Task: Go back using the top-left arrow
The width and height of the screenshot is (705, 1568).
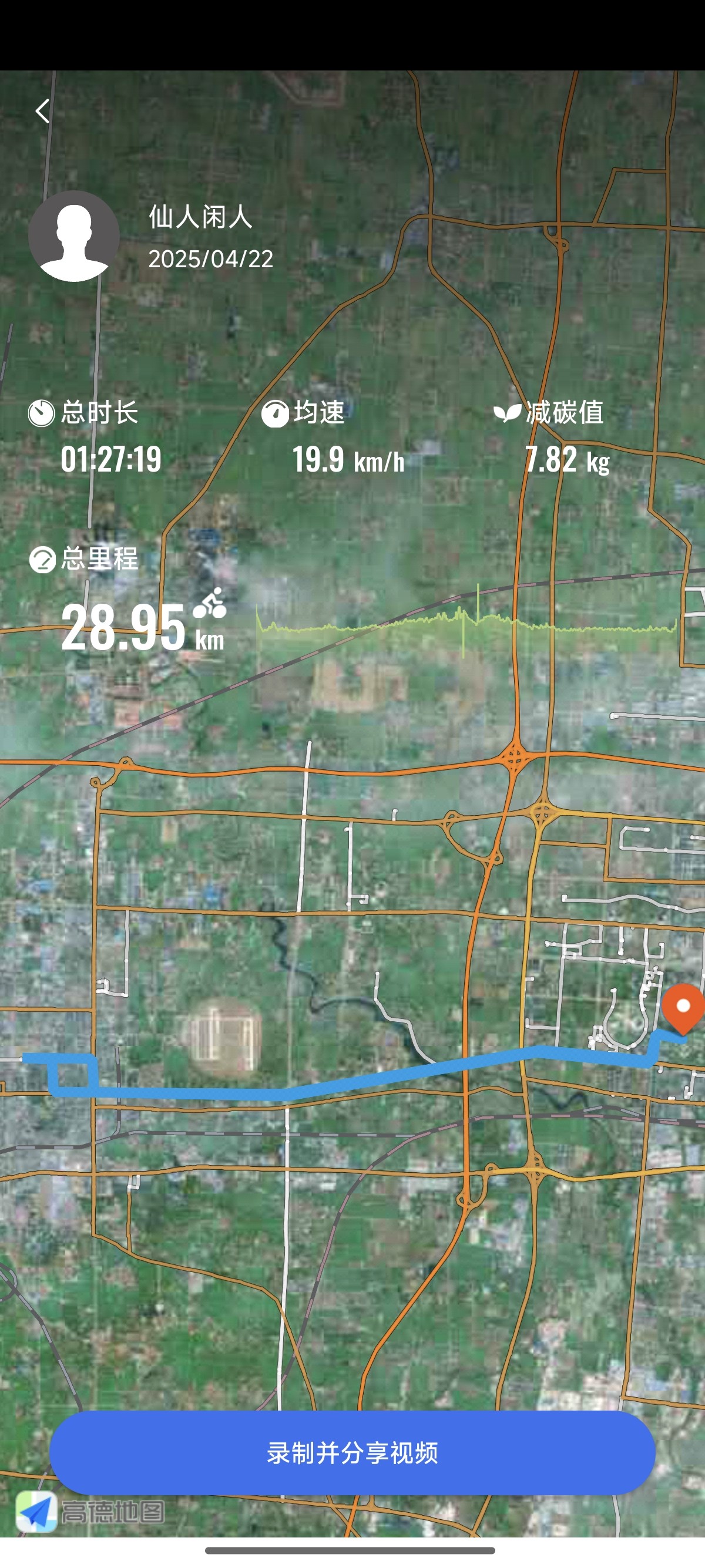Action: coord(42,111)
